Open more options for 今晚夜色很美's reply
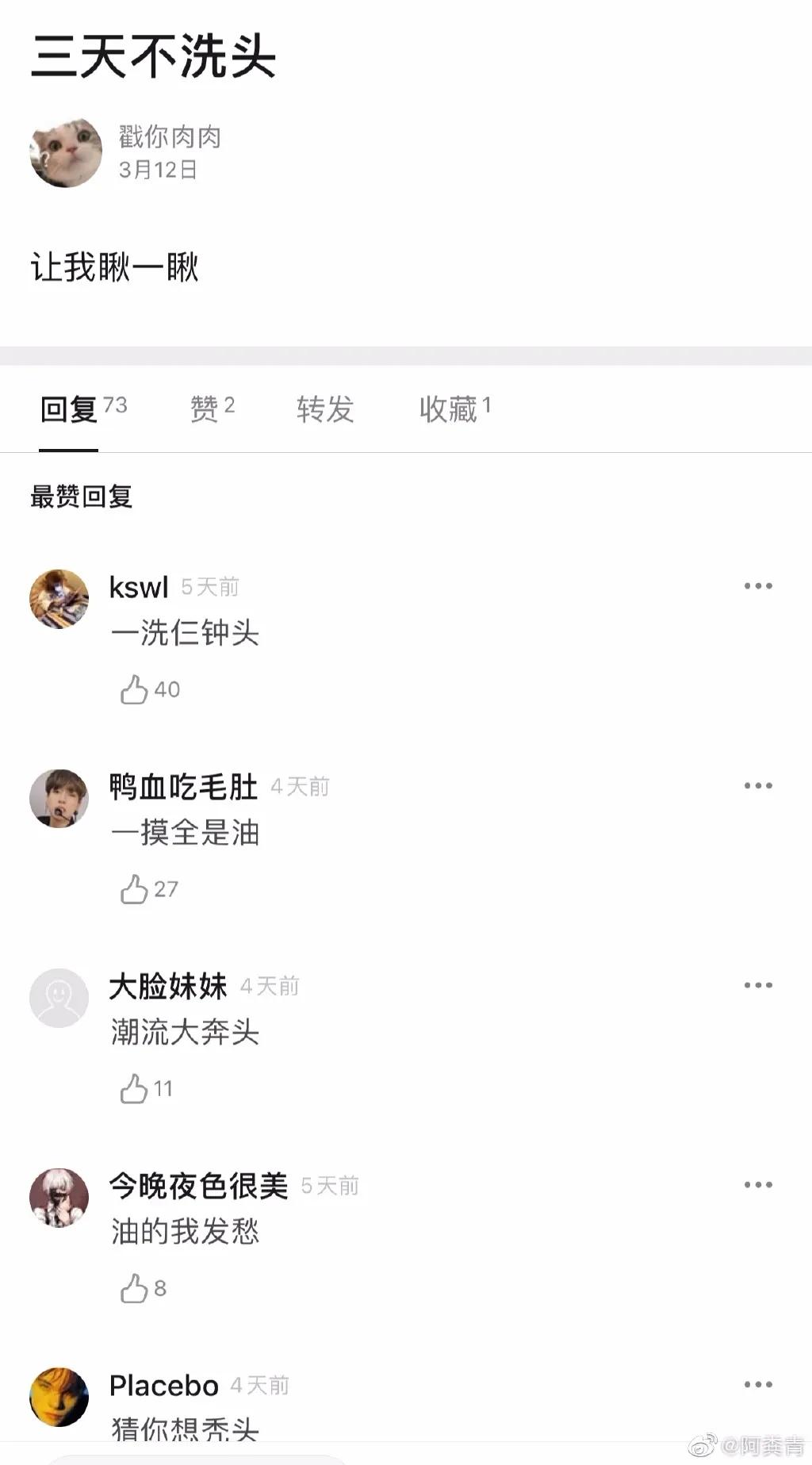 (757, 1186)
